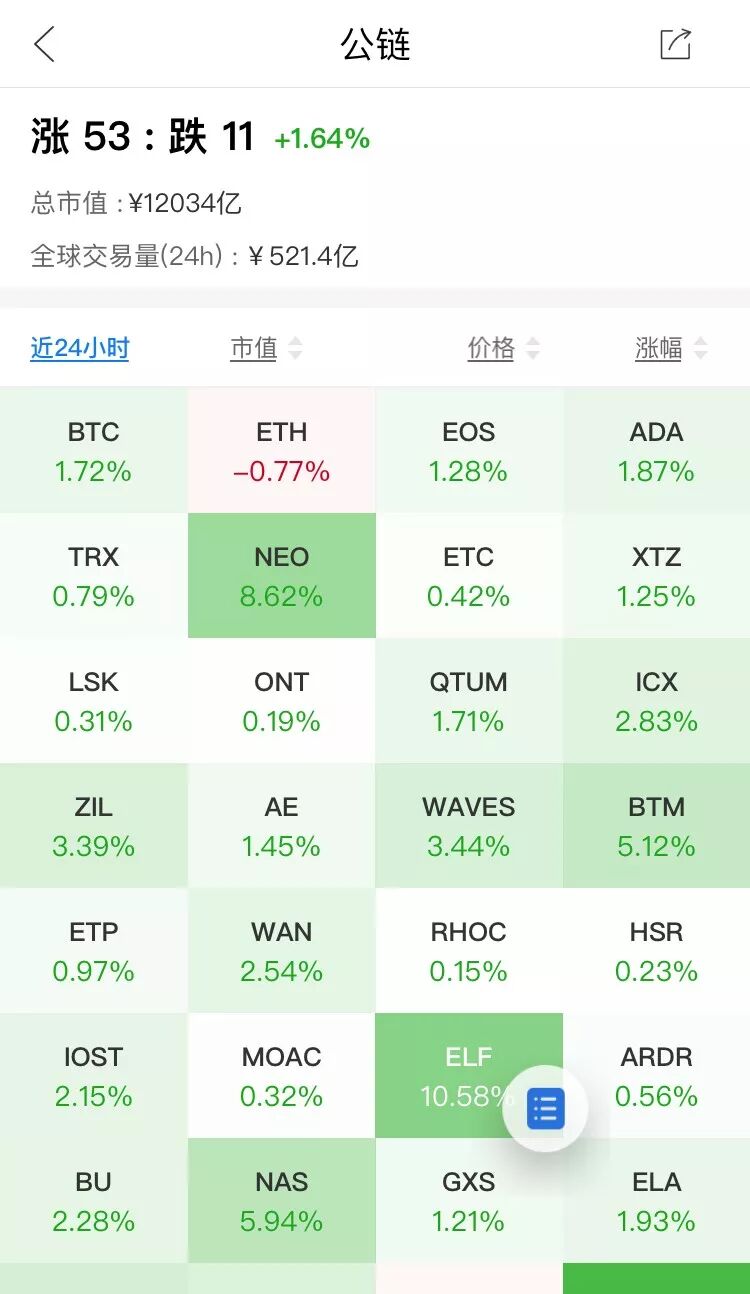This screenshot has width=750, height=1294.
Task: Open the QTUM coin tile
Action: point(469,701)
